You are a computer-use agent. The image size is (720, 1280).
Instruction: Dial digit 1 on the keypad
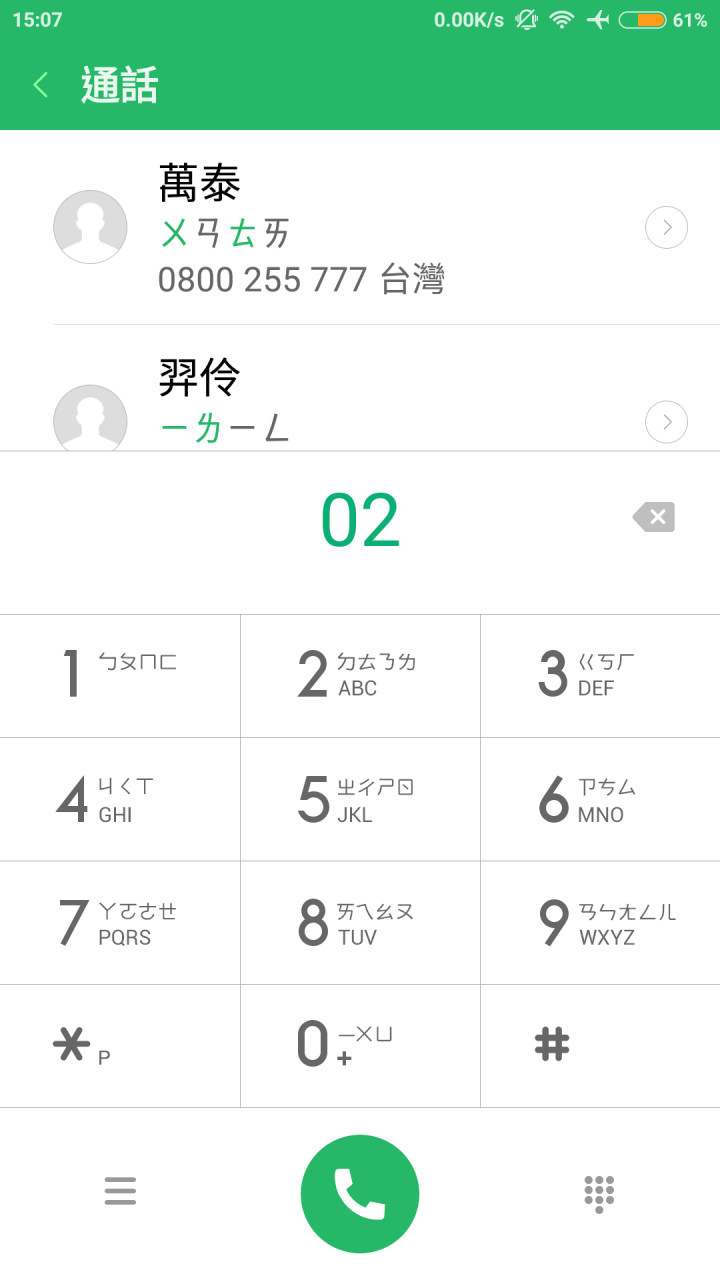[120, 676]
